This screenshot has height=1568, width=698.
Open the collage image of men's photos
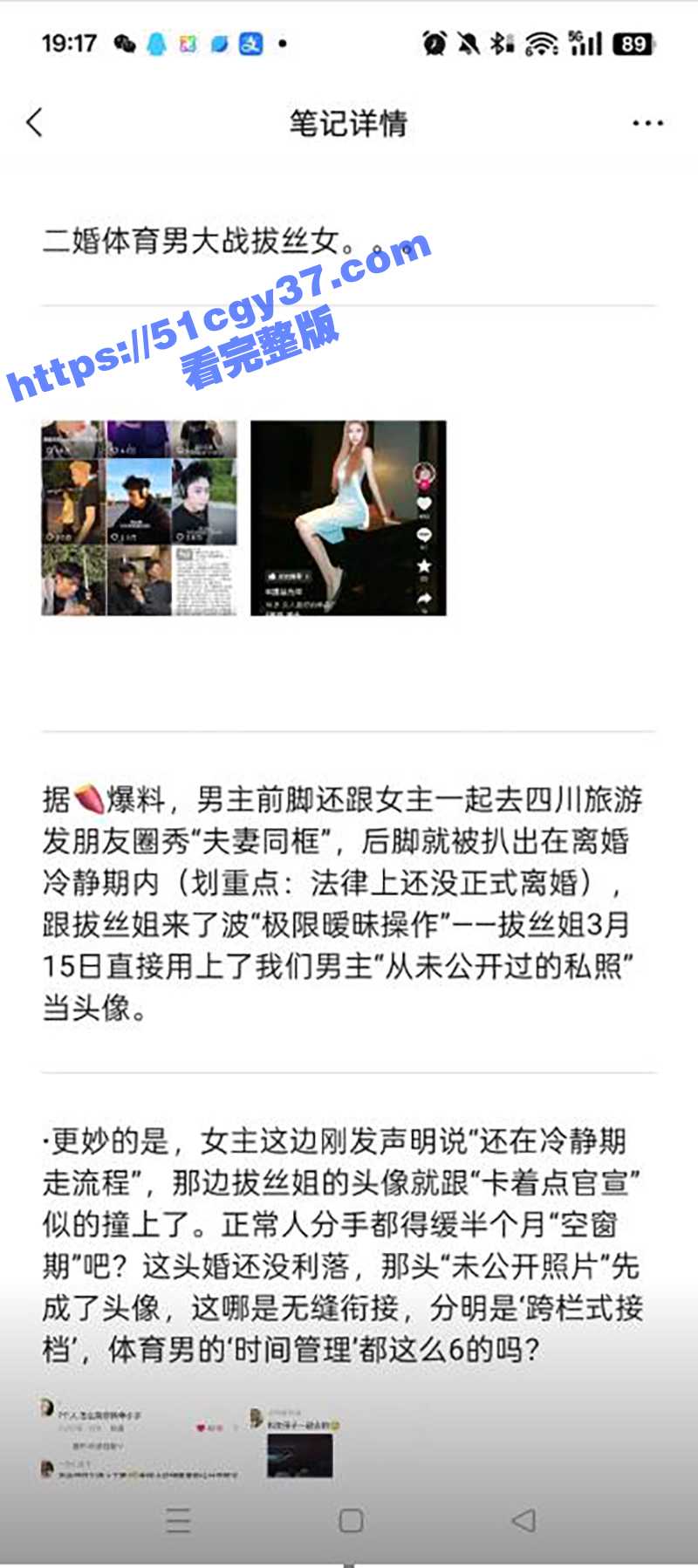[140, 518]
